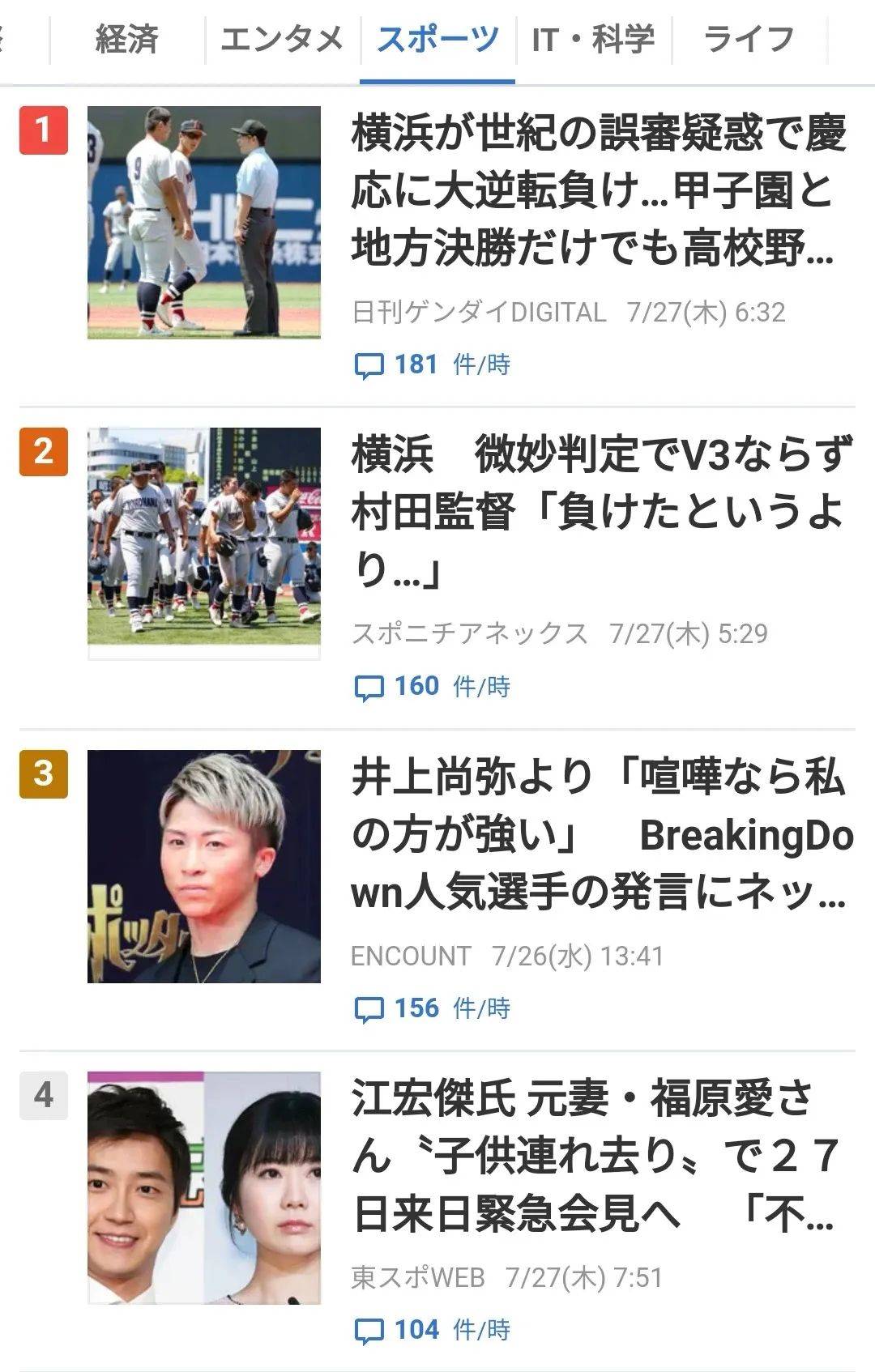Switch to the エンタメ tab
875x1372 pixels.
click(281, 39)
